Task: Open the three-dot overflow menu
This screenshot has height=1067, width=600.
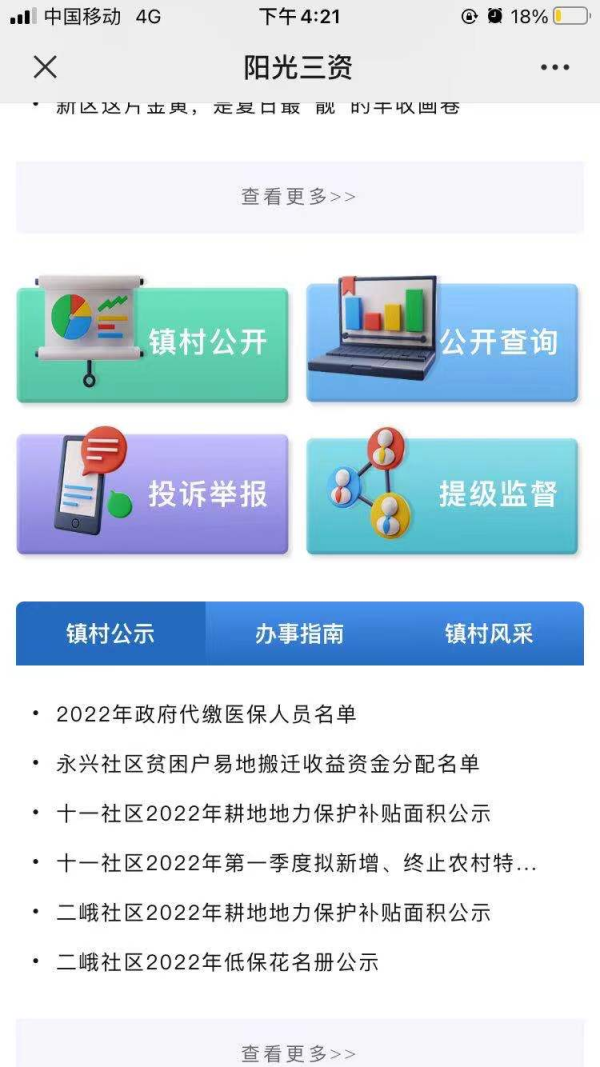Action: click(x=554, y=67)
